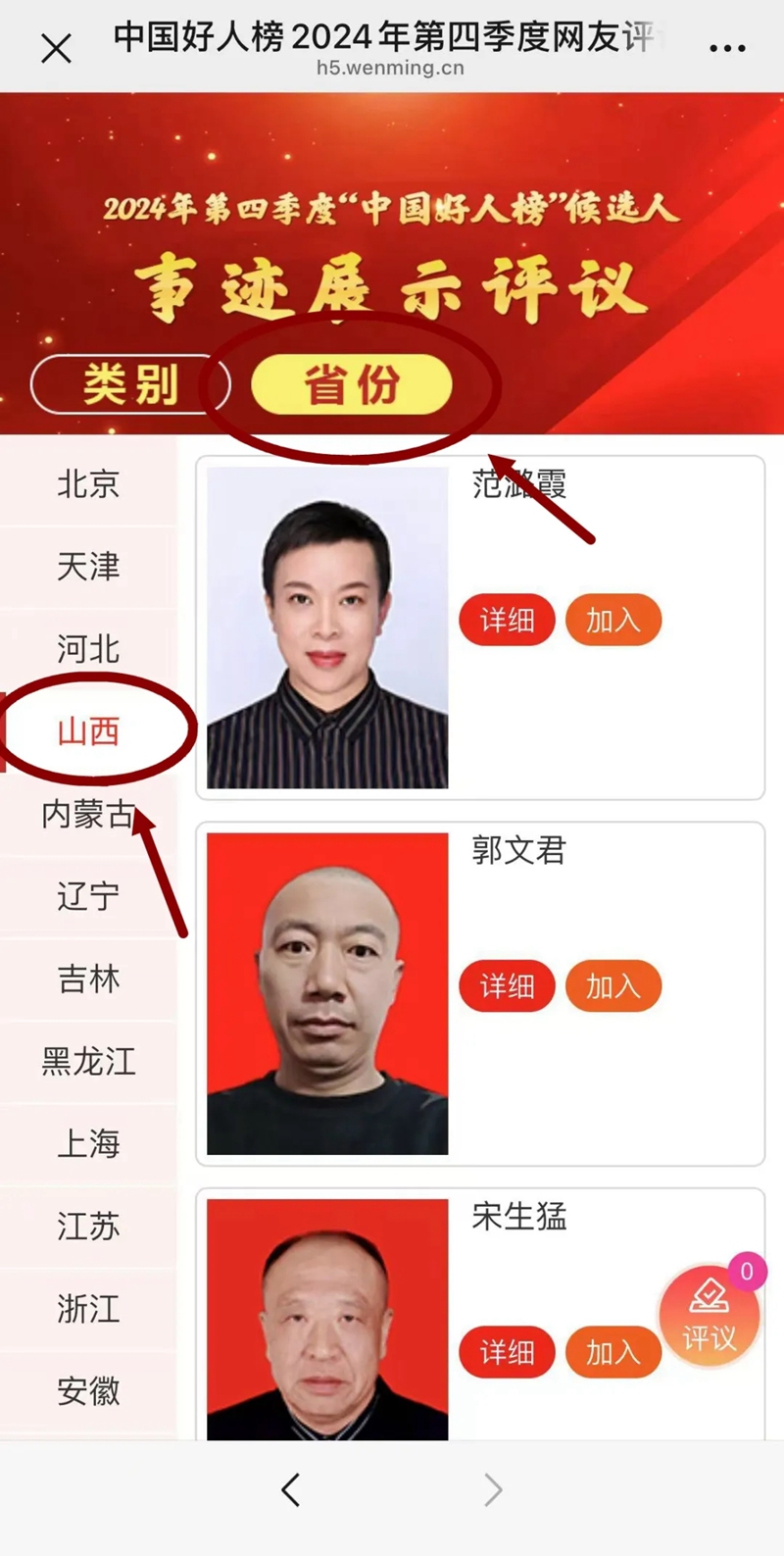The height and width of the screenshot is (1556, 784).
Task: Select 辽宁 province
Action: 88,895
